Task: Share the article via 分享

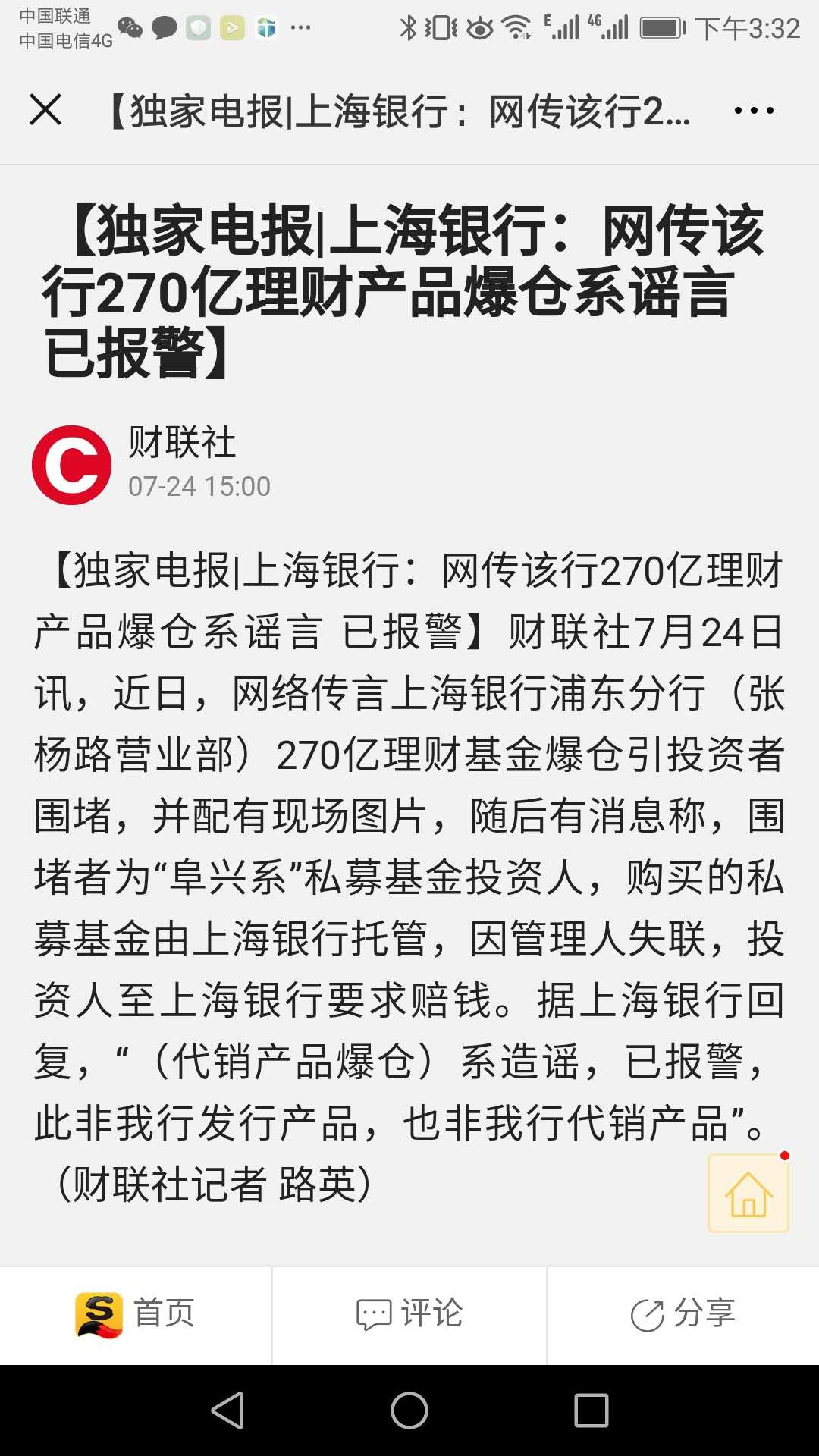Action: click(682, 1314)
